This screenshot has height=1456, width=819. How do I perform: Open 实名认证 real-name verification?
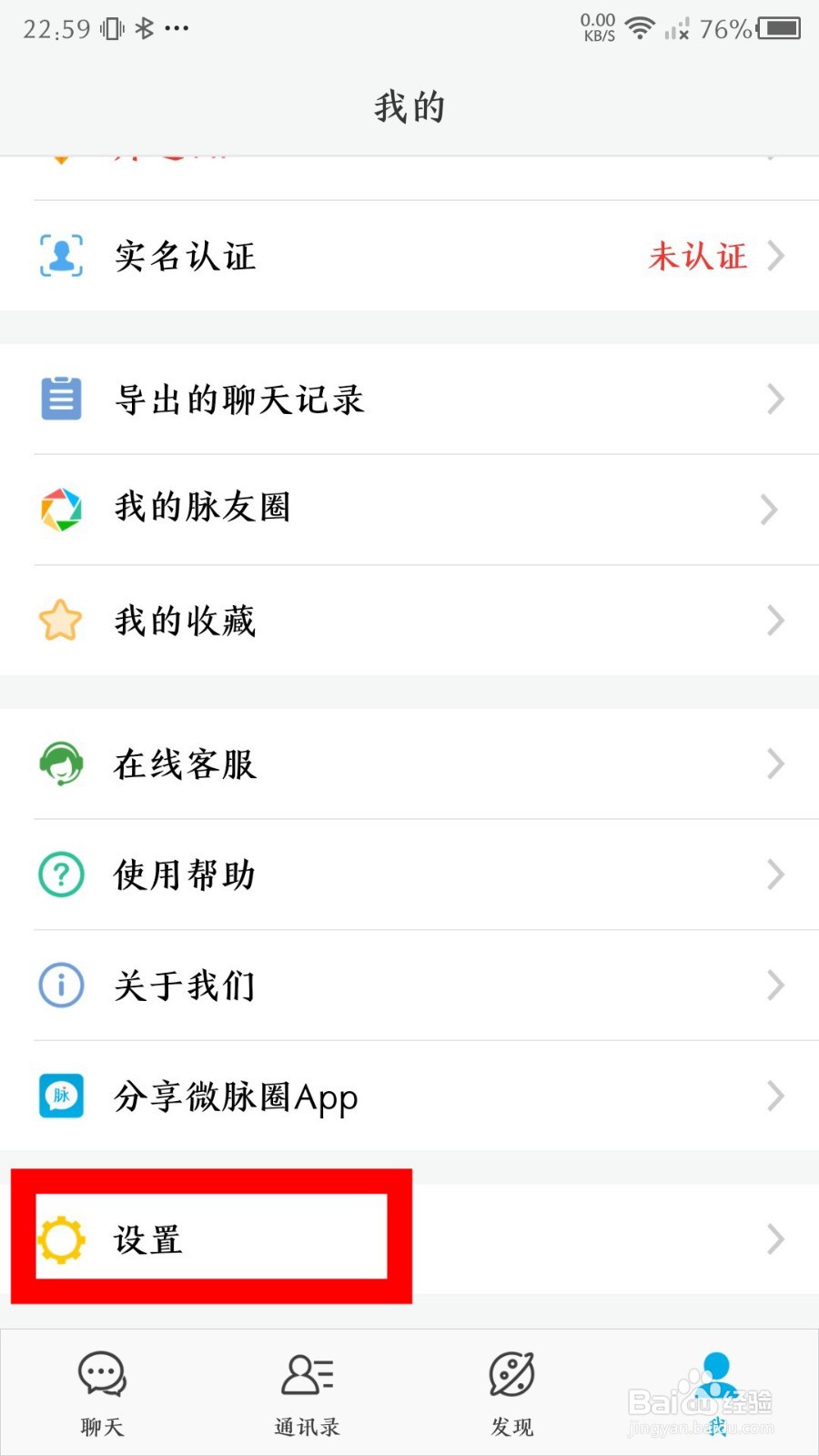(409, 256)
